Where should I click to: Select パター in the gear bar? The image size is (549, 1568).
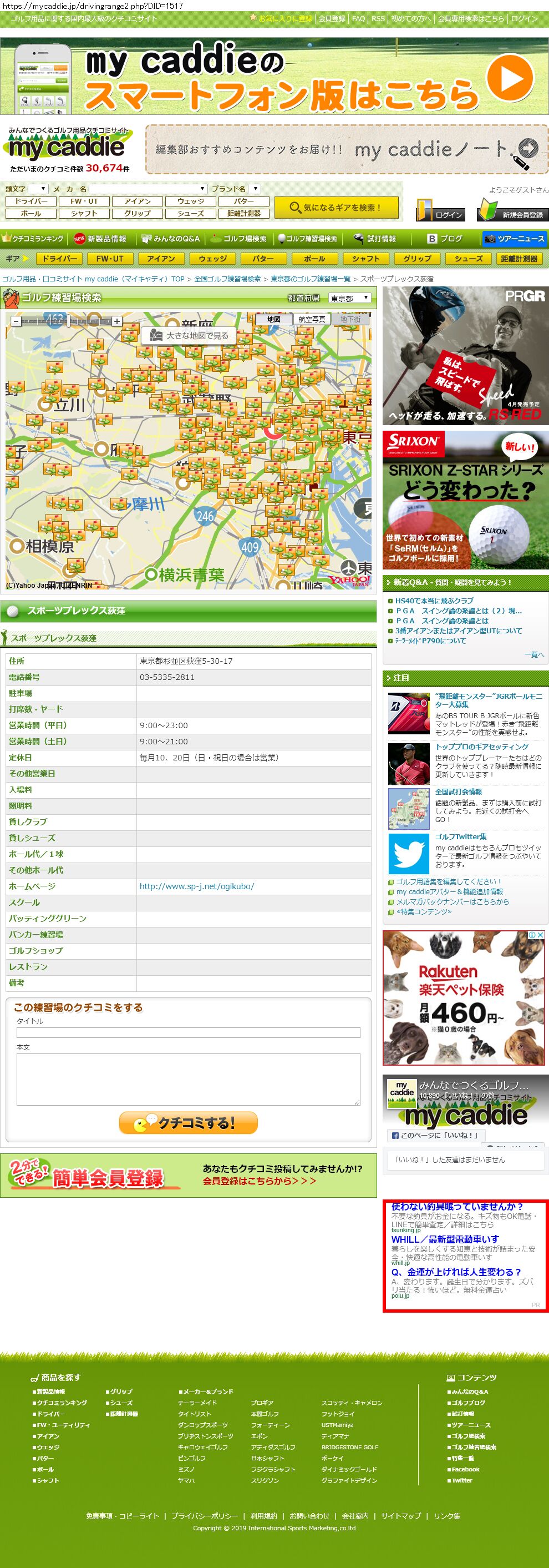pyautogui.click(x=263, y=259)
